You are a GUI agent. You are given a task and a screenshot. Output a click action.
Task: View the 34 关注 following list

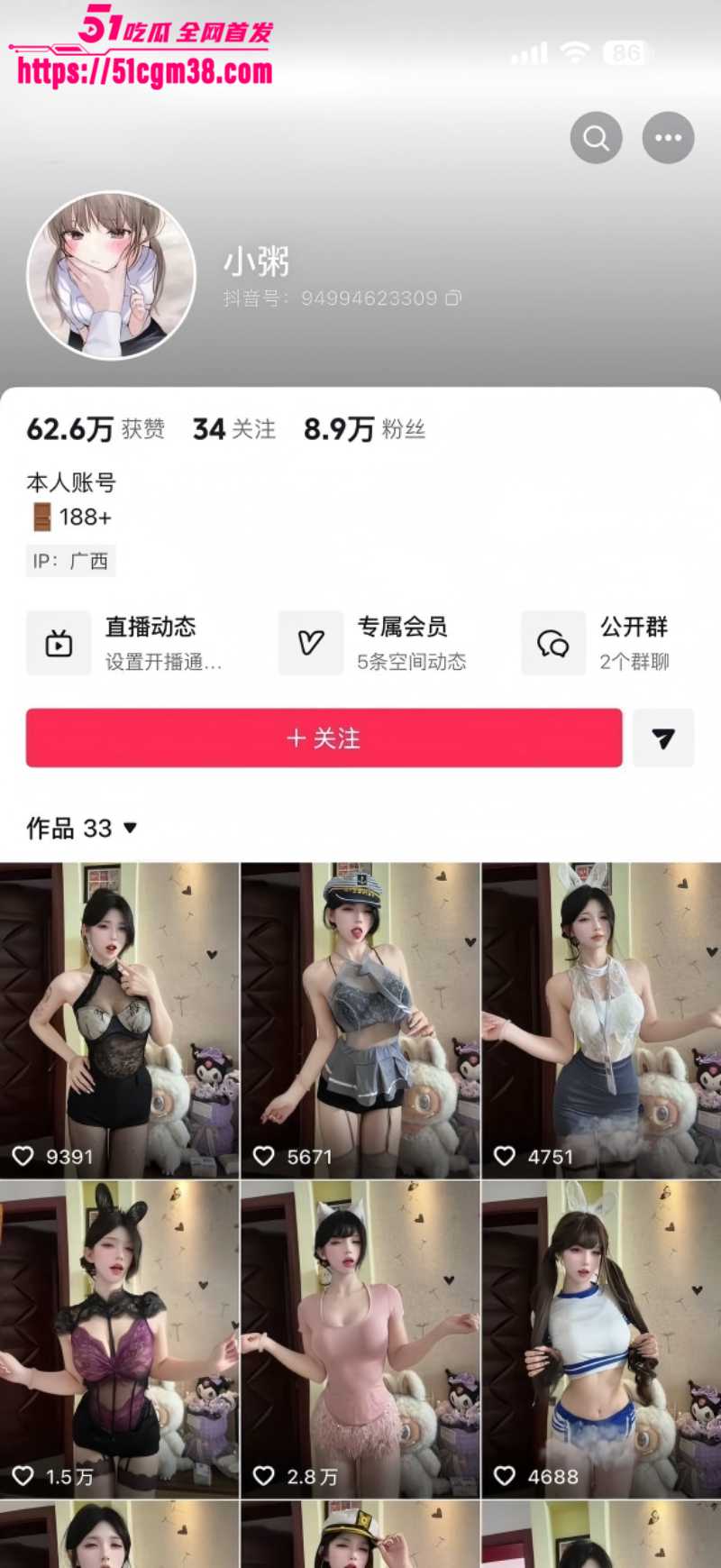point(234,429)
